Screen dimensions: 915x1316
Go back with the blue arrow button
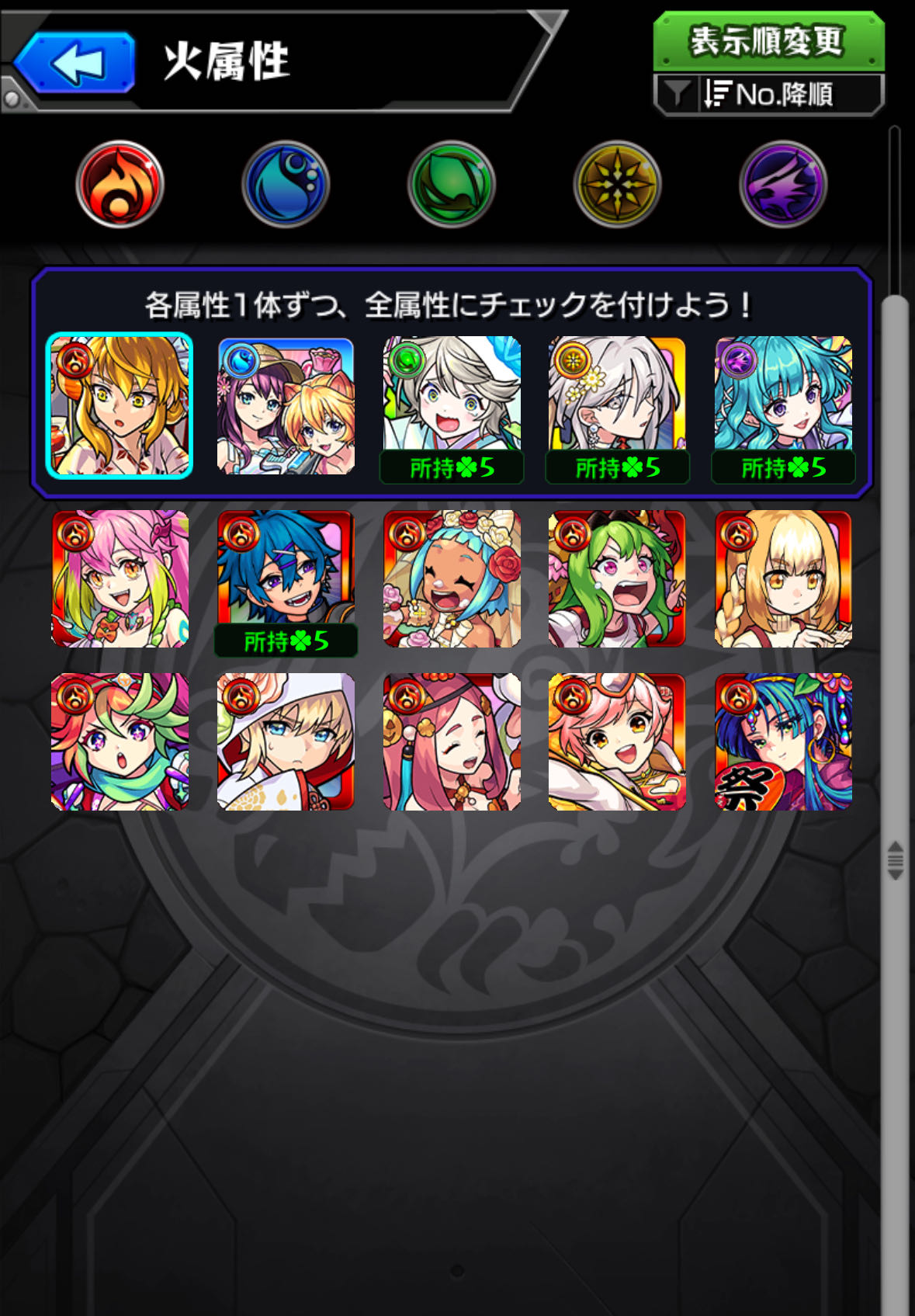[x=75, y=62]
